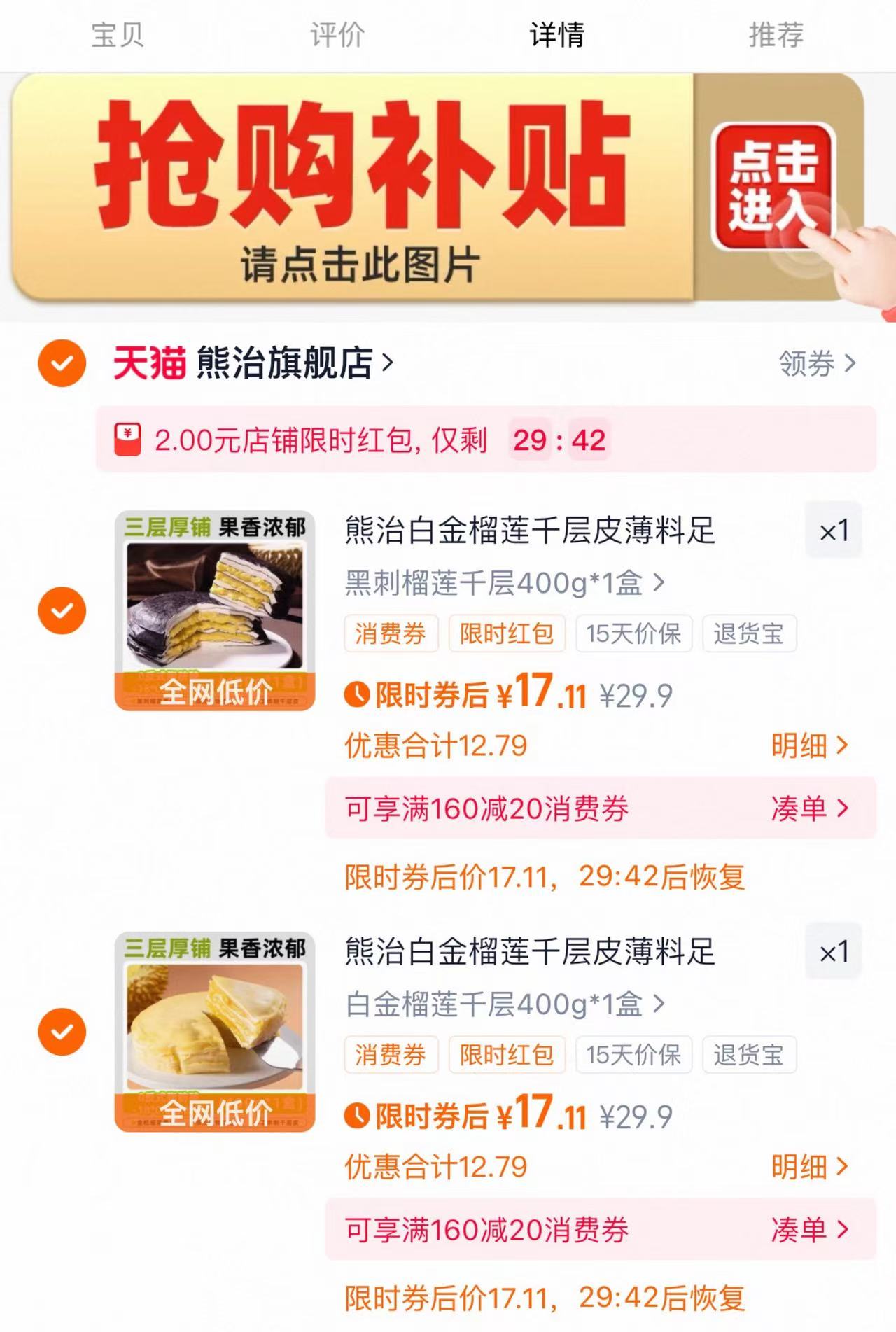Expand the 熊治旗舰店 store page via its chevron
Screen dimensions: 896x1332
[x=387, y=364]
